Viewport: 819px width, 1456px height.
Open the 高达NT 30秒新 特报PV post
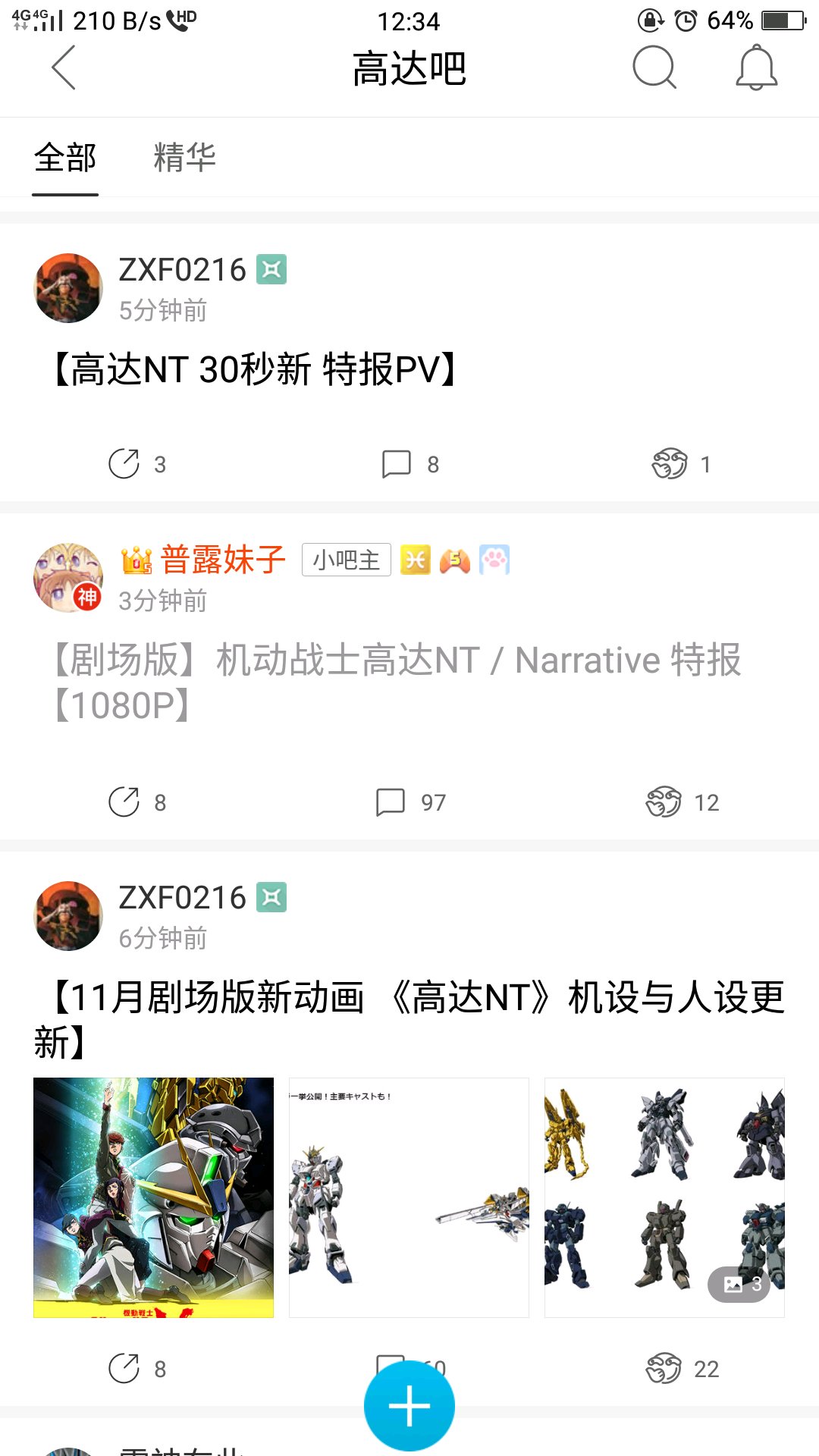point(254,369)
